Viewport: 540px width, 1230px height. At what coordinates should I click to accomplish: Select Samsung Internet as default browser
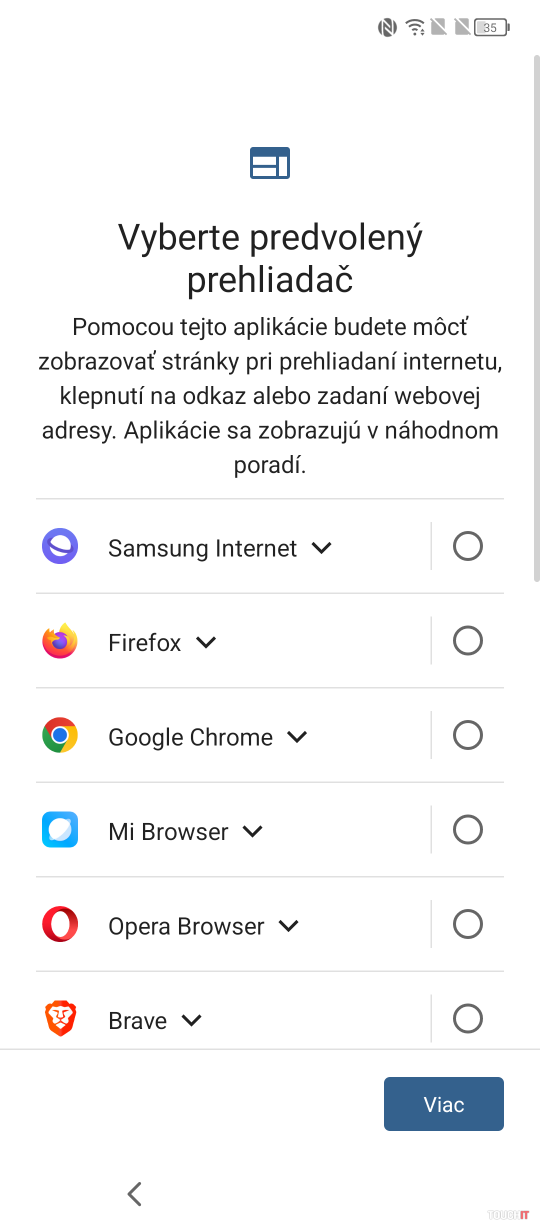tap(468, 546)
